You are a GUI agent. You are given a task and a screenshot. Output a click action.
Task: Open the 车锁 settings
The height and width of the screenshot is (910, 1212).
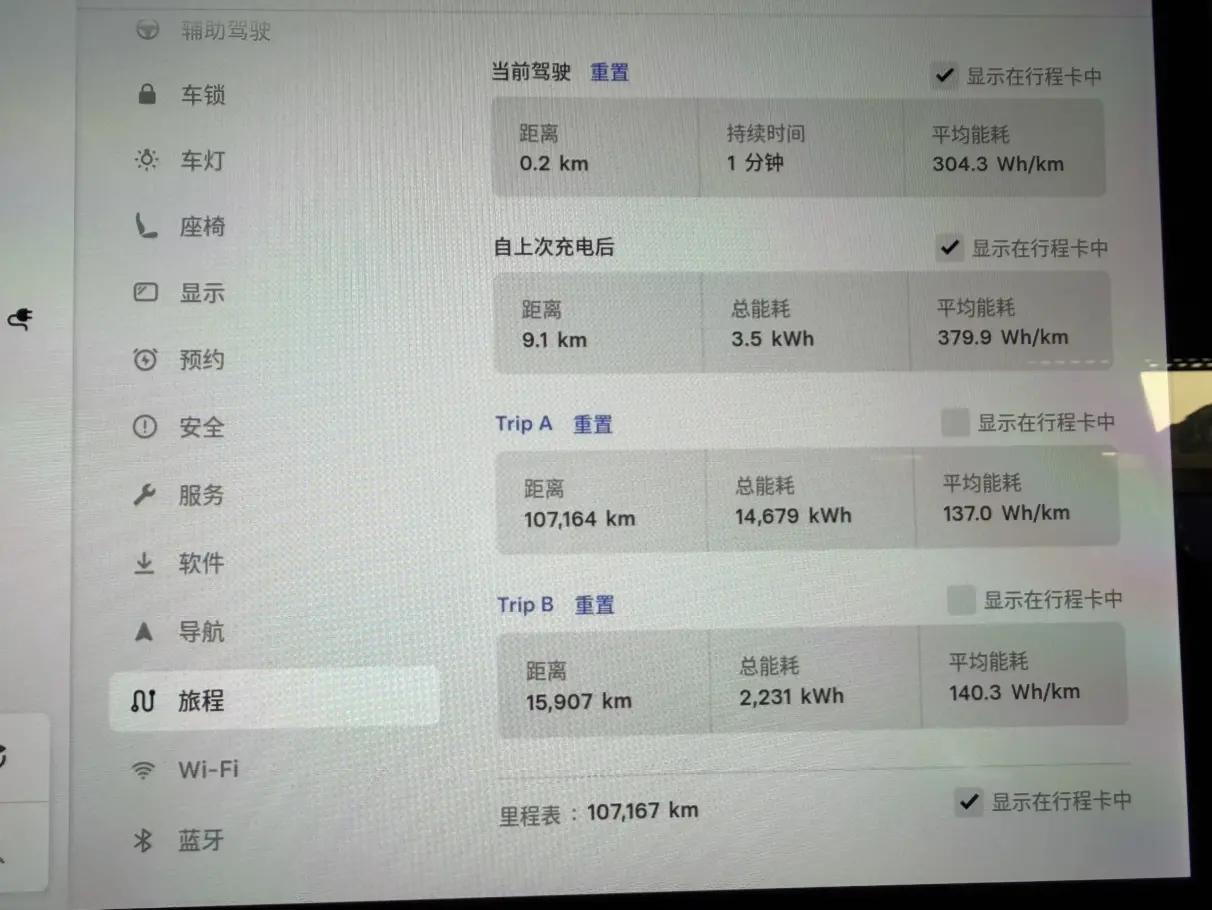click(x=202, y=95)
